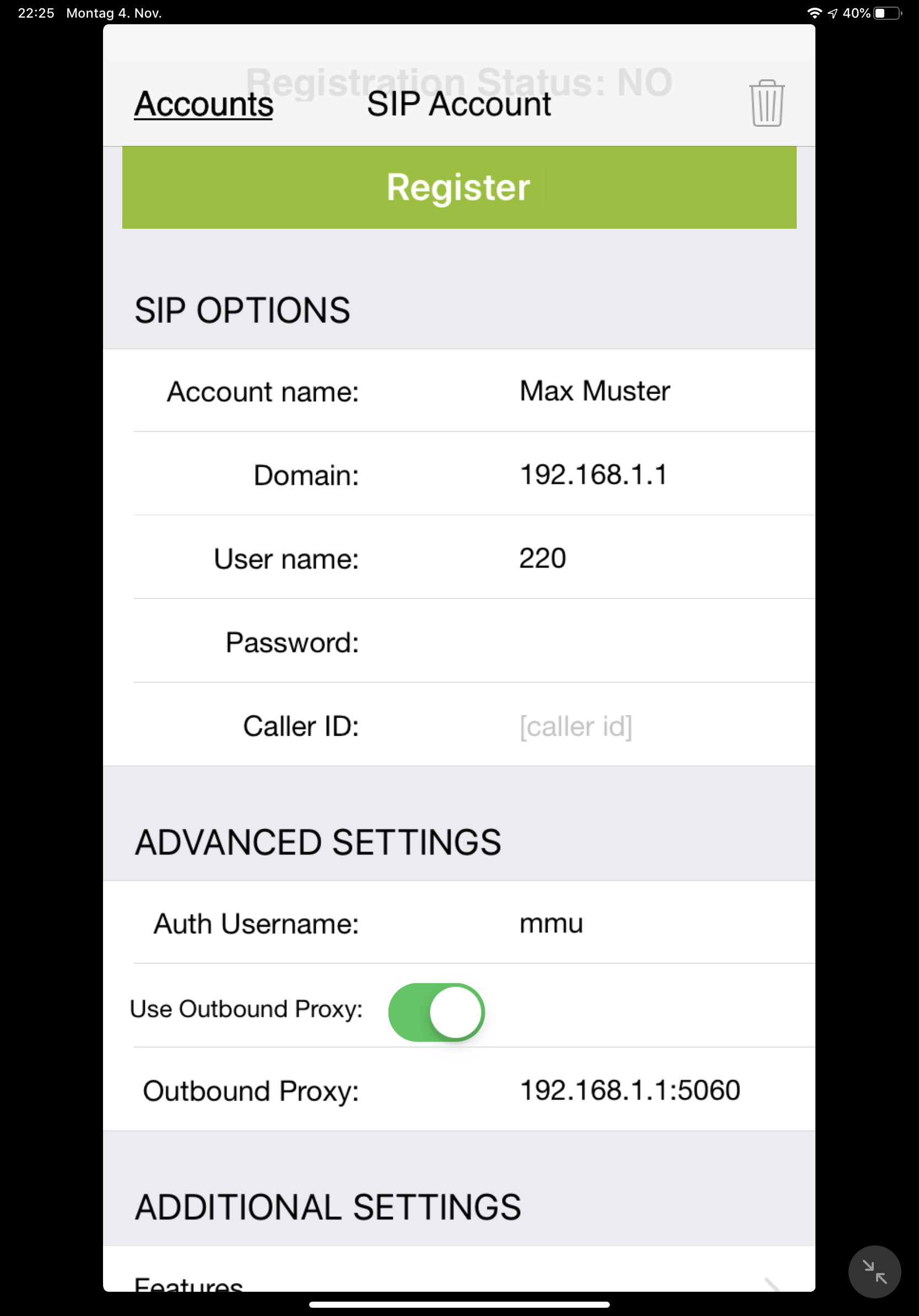Edit the Outbound Proxy address
Screen dimensions: 919x1316
tap(629, 1090)
